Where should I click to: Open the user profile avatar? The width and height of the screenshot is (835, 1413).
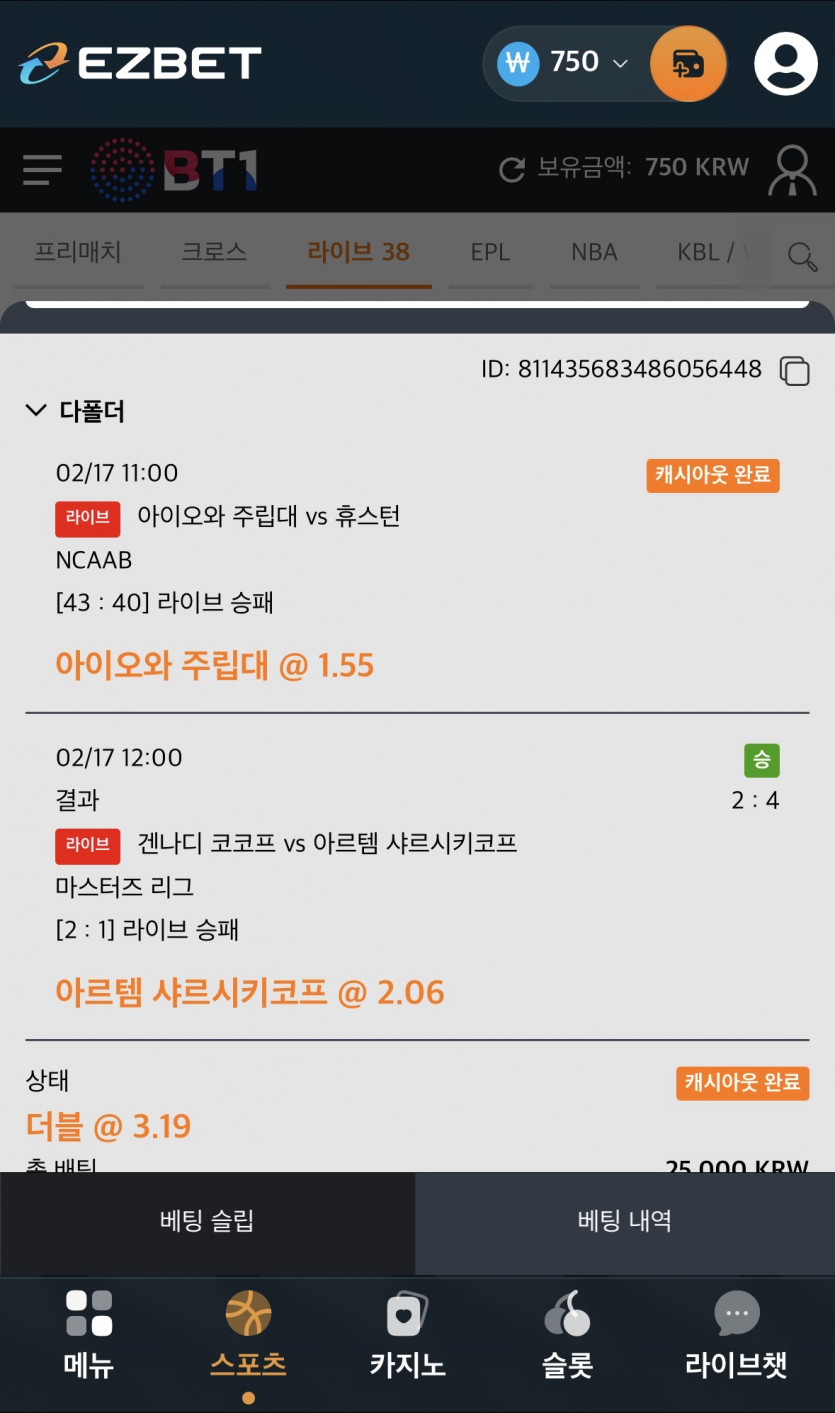point(785,64)
